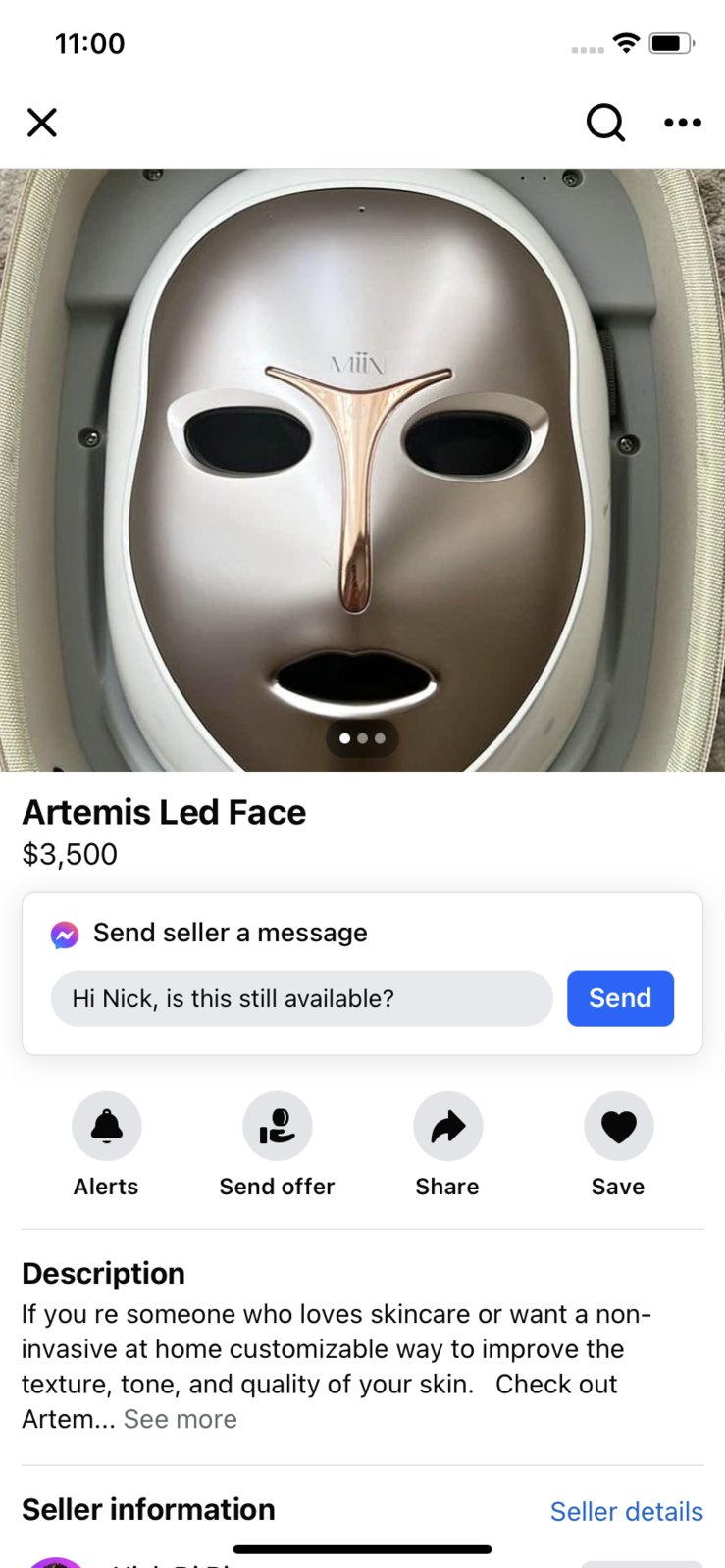This screenshot has width=725, height=1568.
Task: Turn on Alerts for this listing
Action: coord(106,1127)
